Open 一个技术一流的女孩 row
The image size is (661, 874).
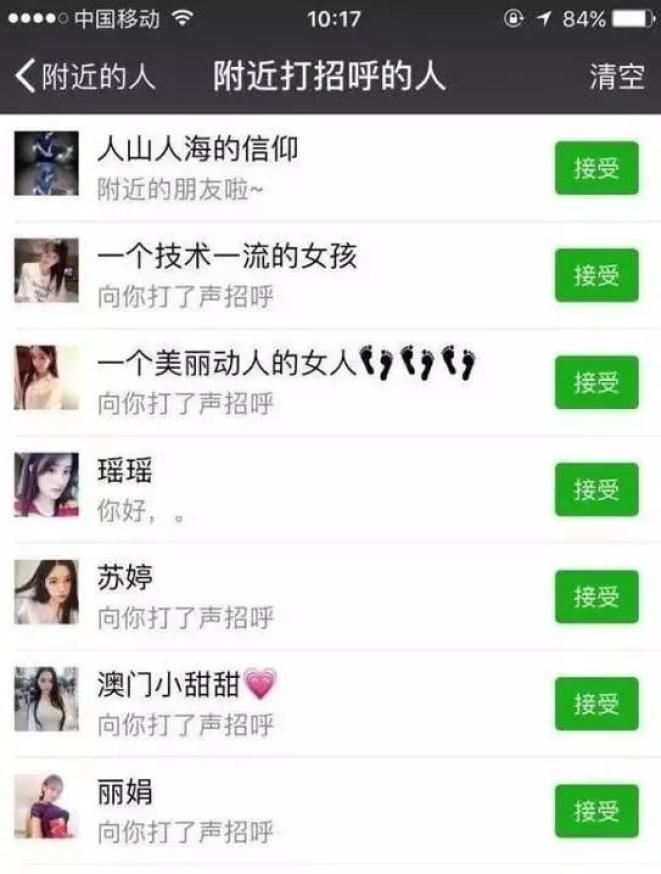click(x=300, y=275)
